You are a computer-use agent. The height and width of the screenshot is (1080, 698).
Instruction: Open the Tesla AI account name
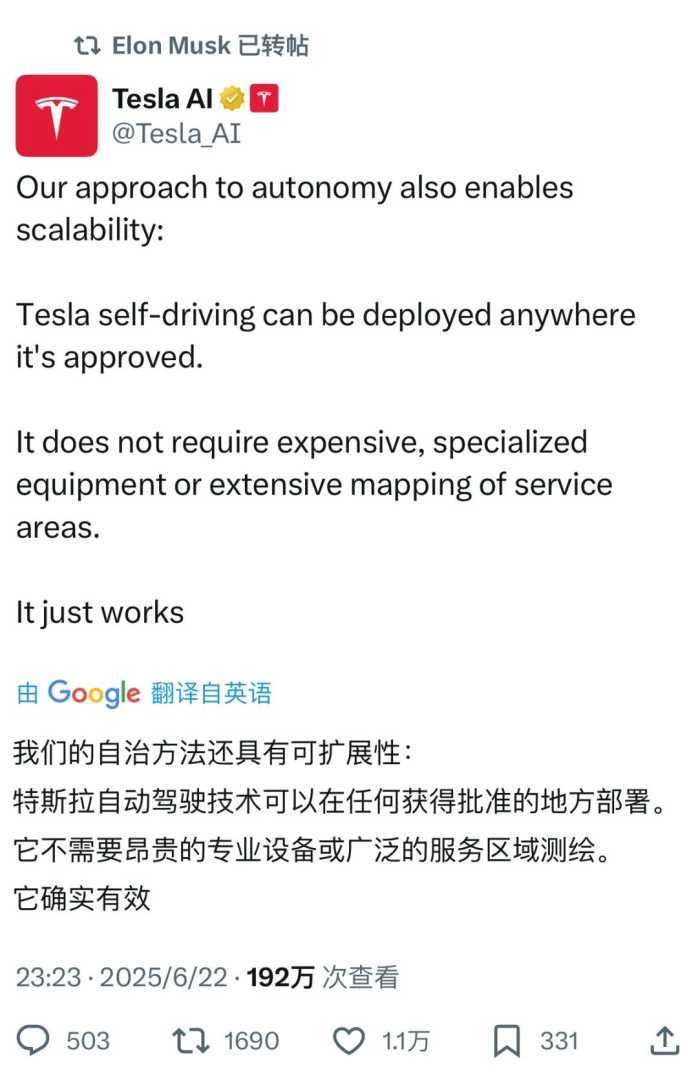coord(162,98)
